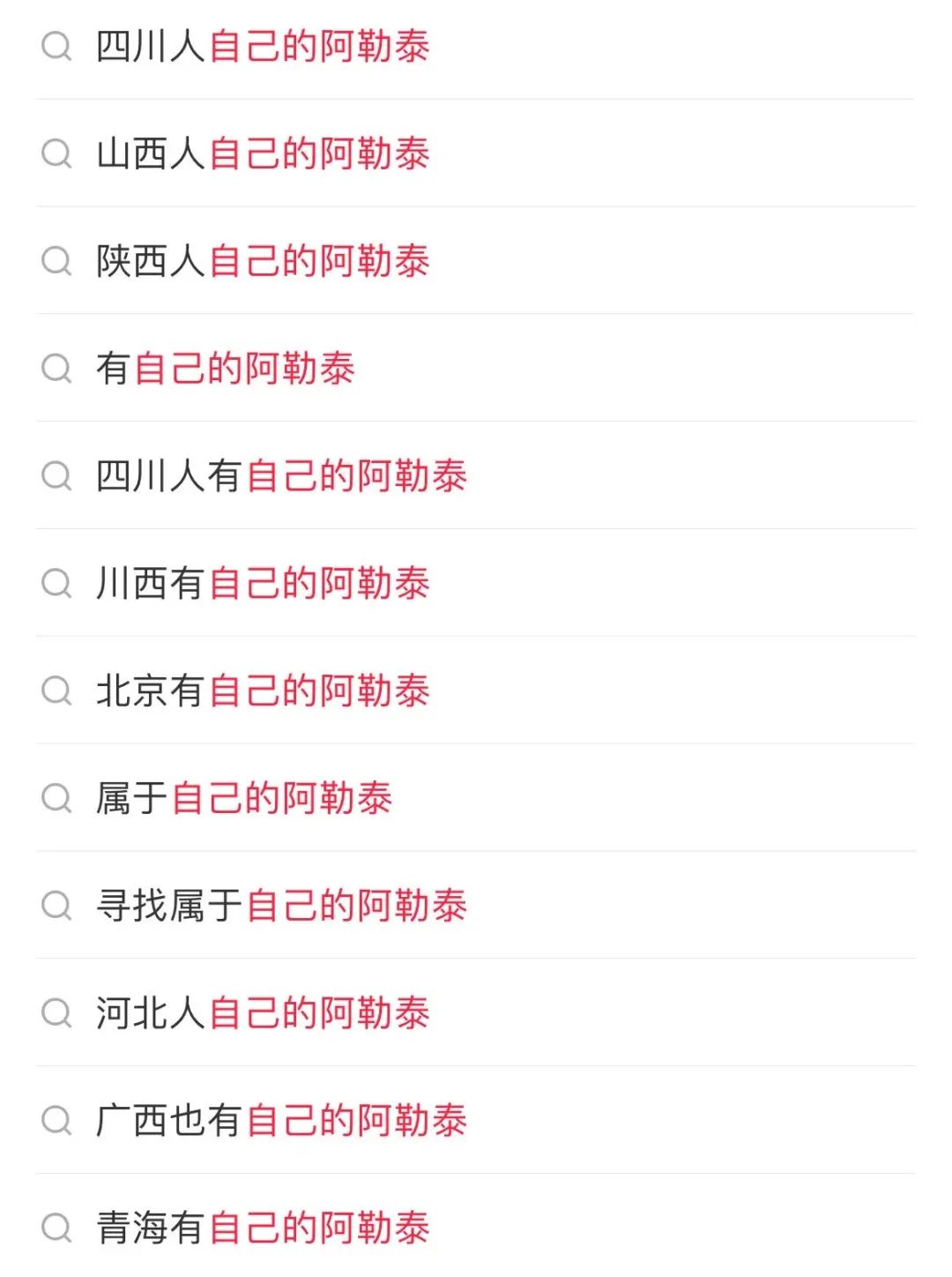952x1277 pixels.
Task: Search for 四川人有自己的阿勒泰
Action: pos(281,476)
